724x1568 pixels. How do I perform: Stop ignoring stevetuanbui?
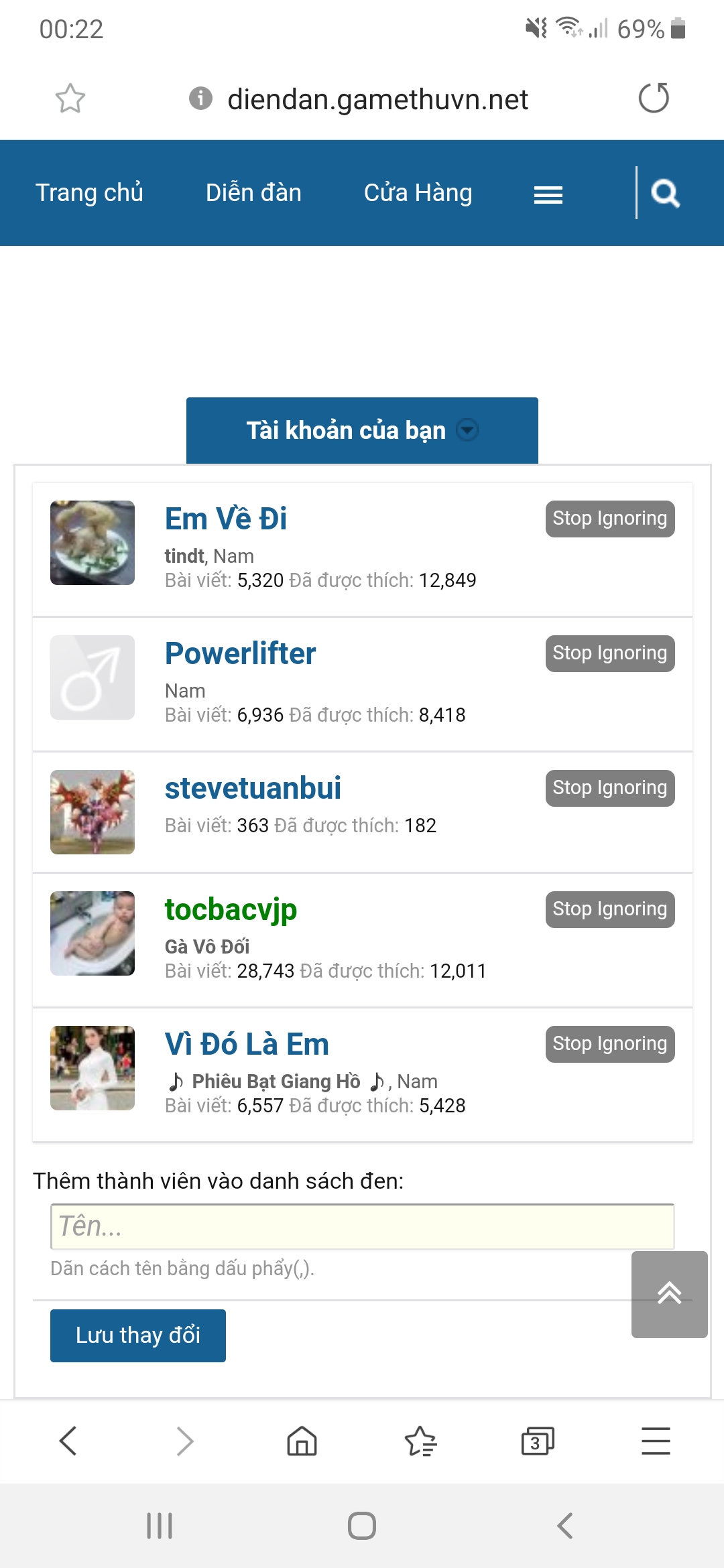pyautogui.click(x=609, y=788)
